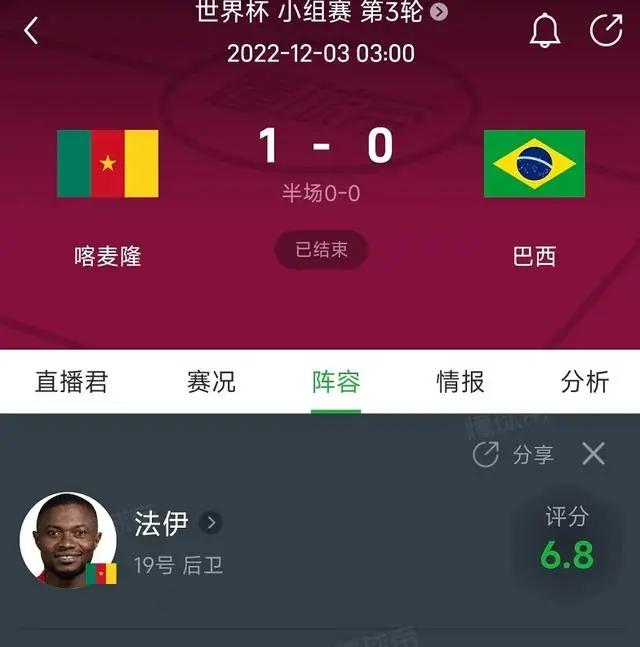Open player 法伊's profile details

[x=176, y=522]
